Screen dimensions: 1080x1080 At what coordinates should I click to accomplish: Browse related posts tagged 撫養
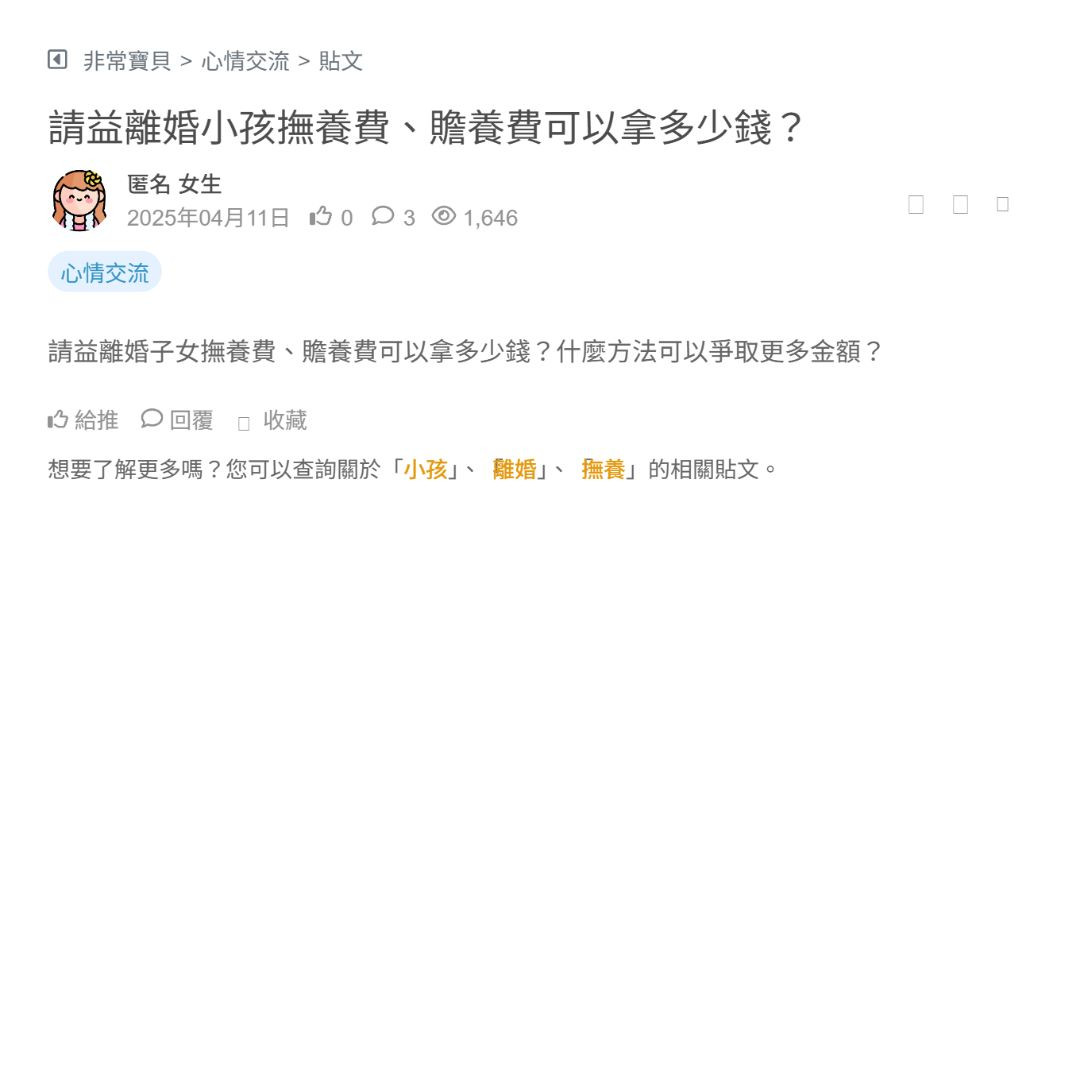[603, 469]
